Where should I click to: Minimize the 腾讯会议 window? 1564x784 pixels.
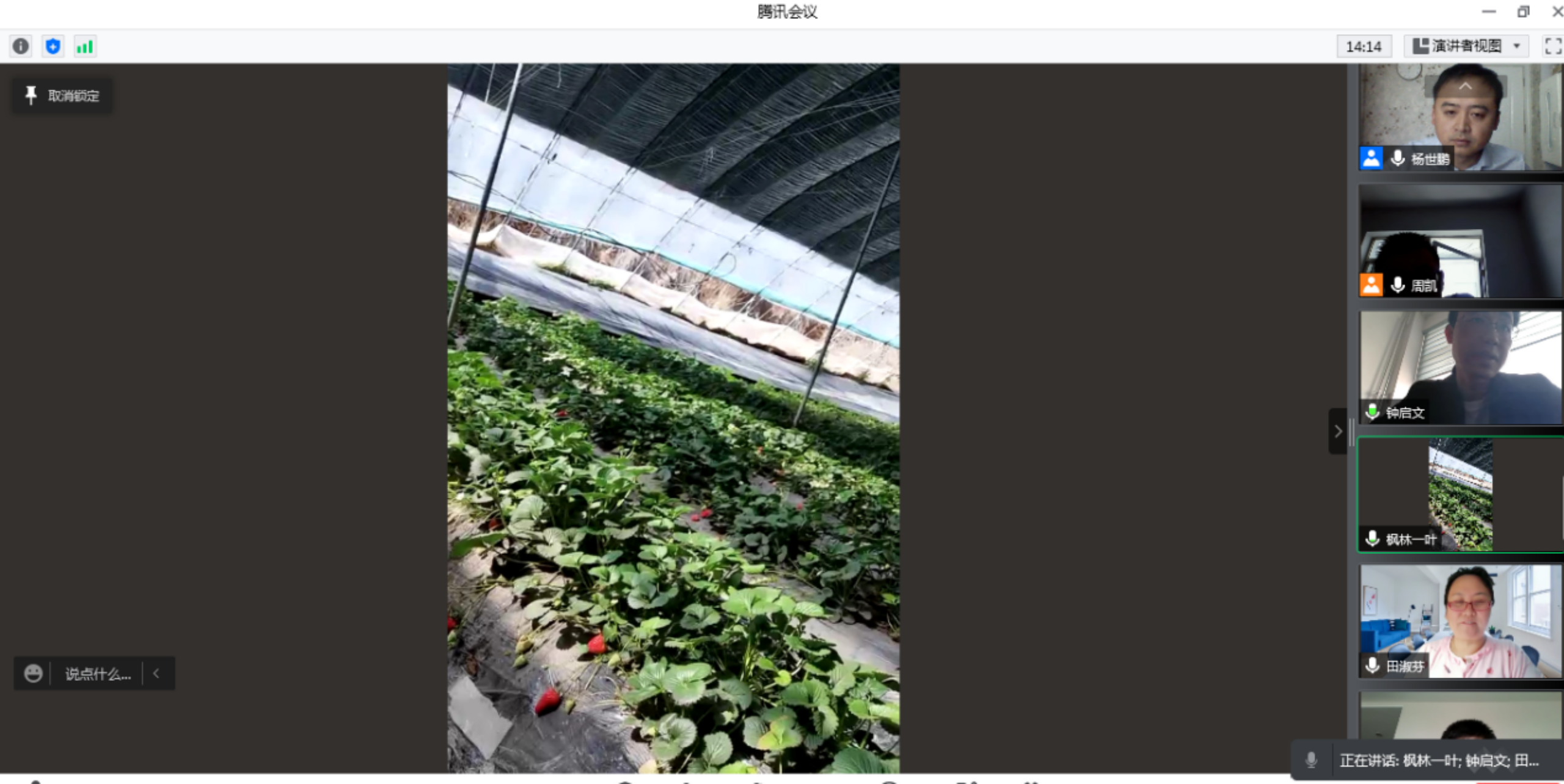(x=1489, y=12)
